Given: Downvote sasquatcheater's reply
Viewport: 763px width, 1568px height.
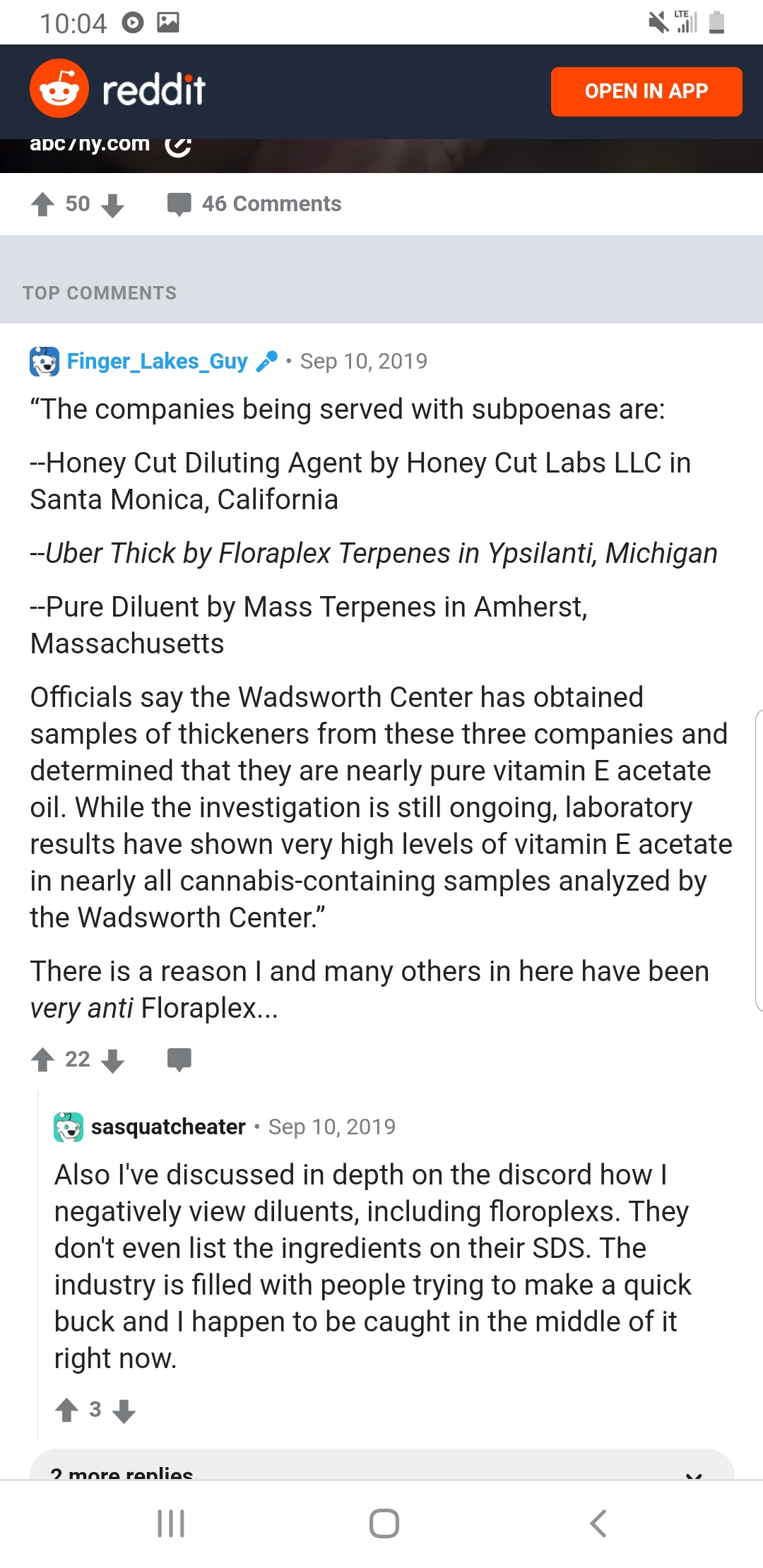Looking at the screenshot, I should 124,1410.
